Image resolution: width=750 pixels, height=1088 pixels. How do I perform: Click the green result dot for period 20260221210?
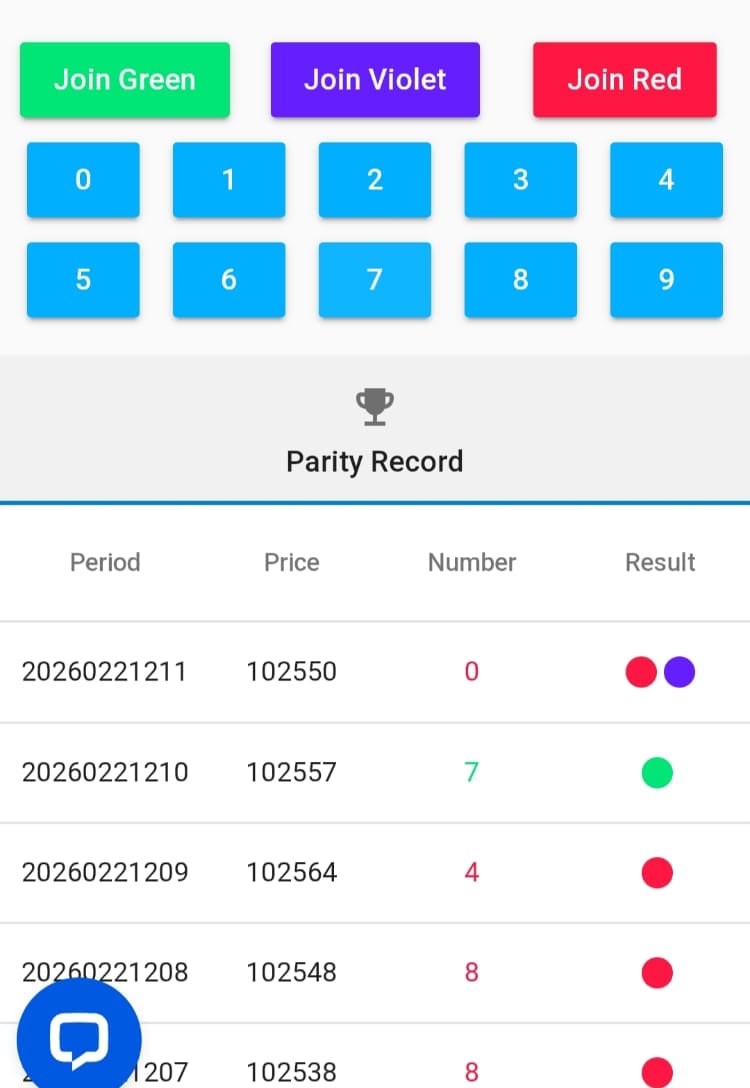[657, 772]
